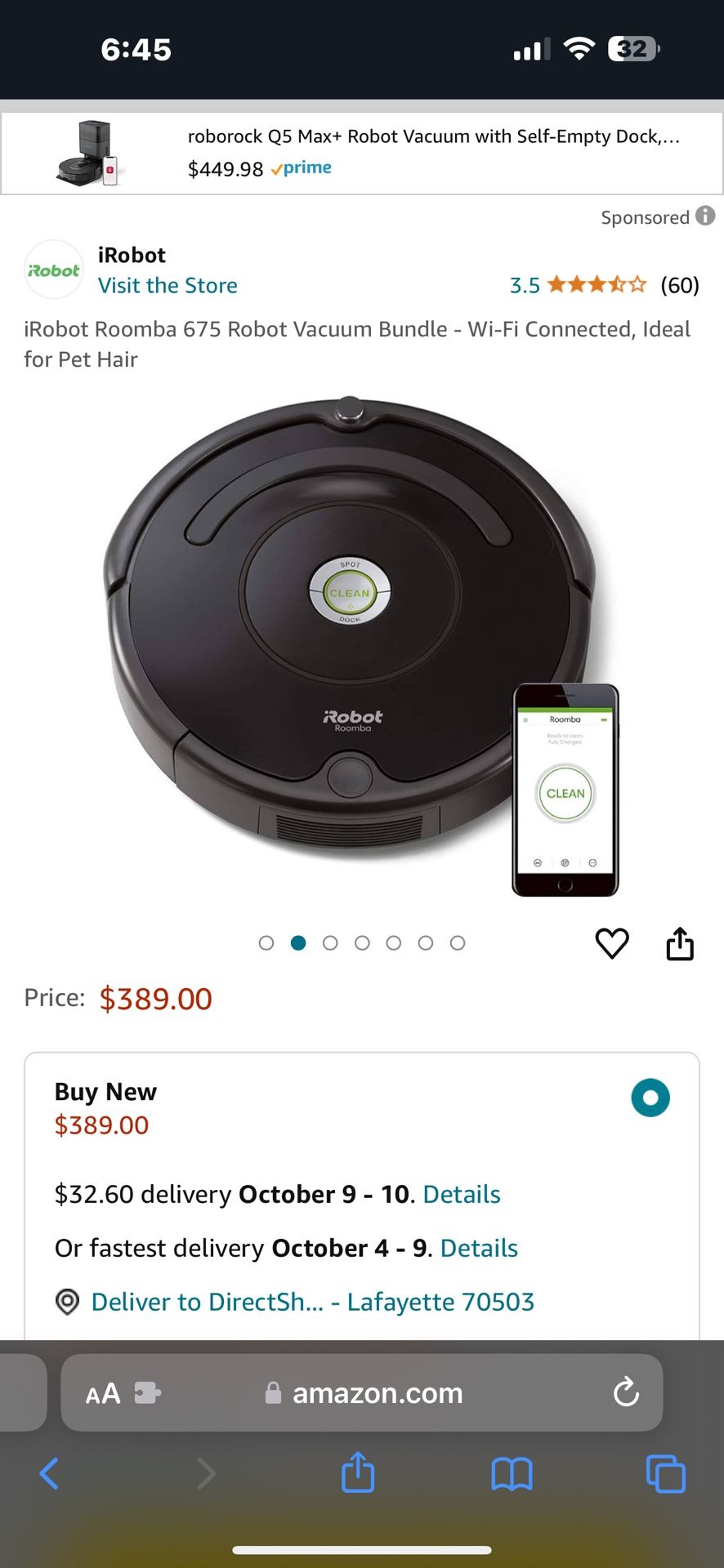
Task: Visit the iRobot Store
Action: click(168, 286)
